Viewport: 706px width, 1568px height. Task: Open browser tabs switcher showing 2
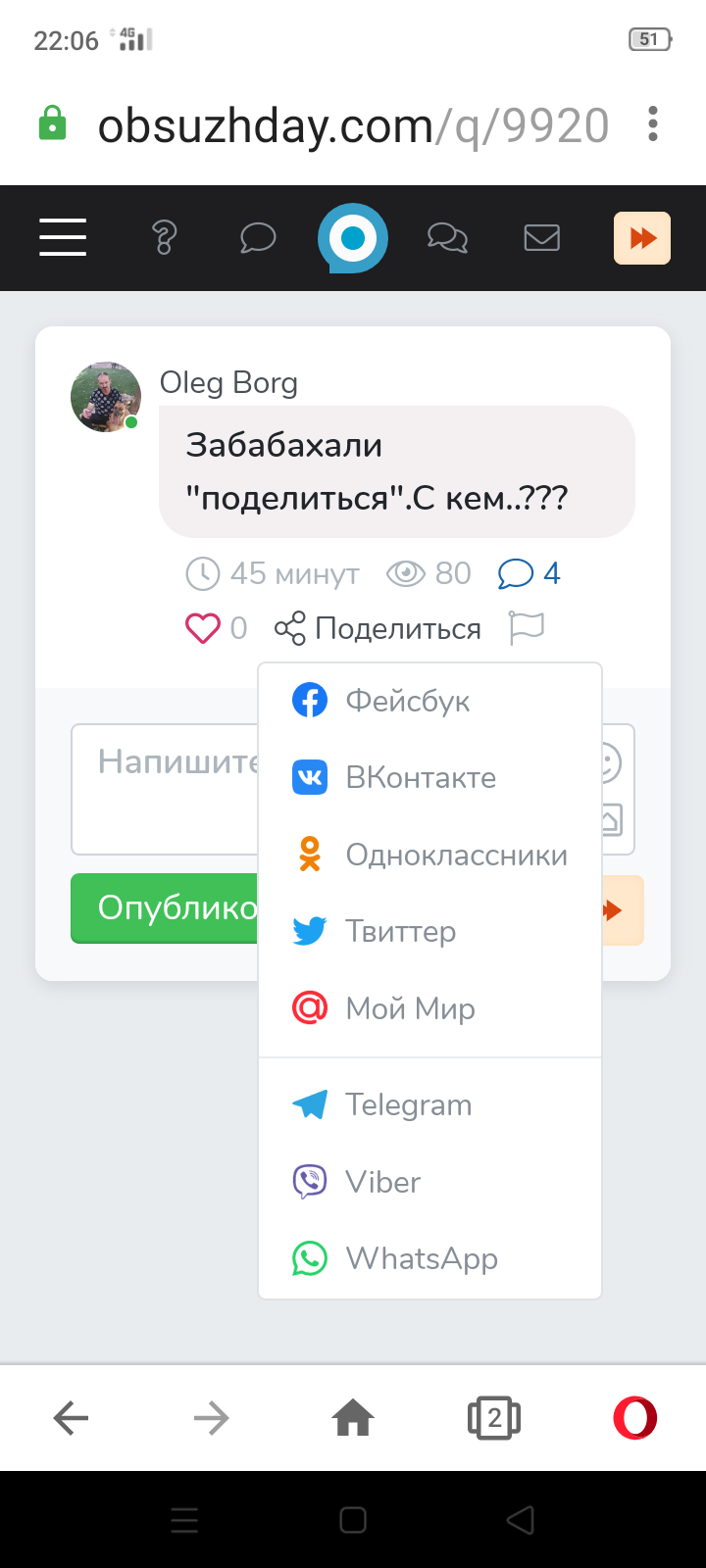tap(494, 1418)
